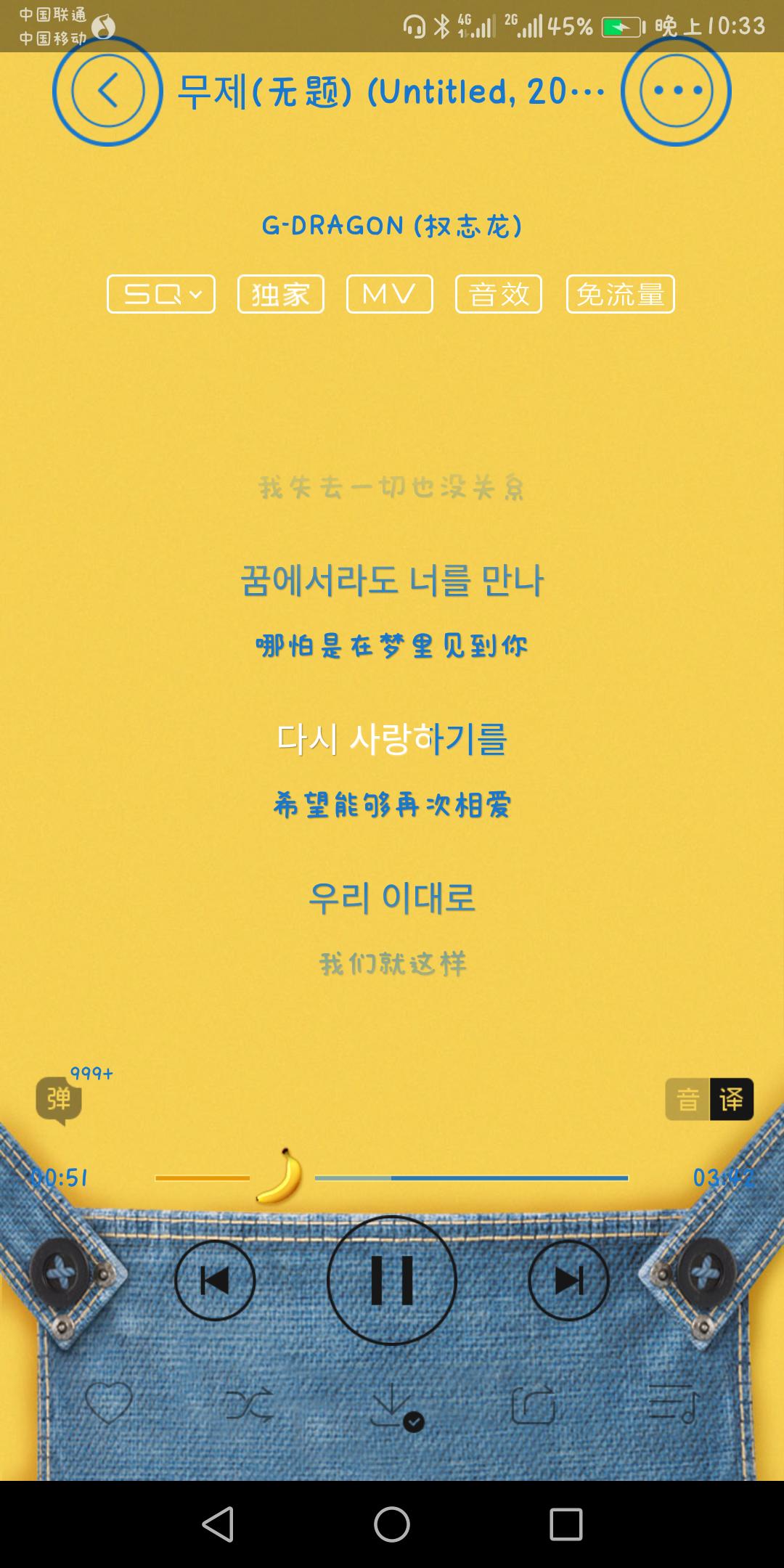Open the three-dot more options menu
Image resolution: width=784 pixels, height=1568 pixels.
point(676,91)
